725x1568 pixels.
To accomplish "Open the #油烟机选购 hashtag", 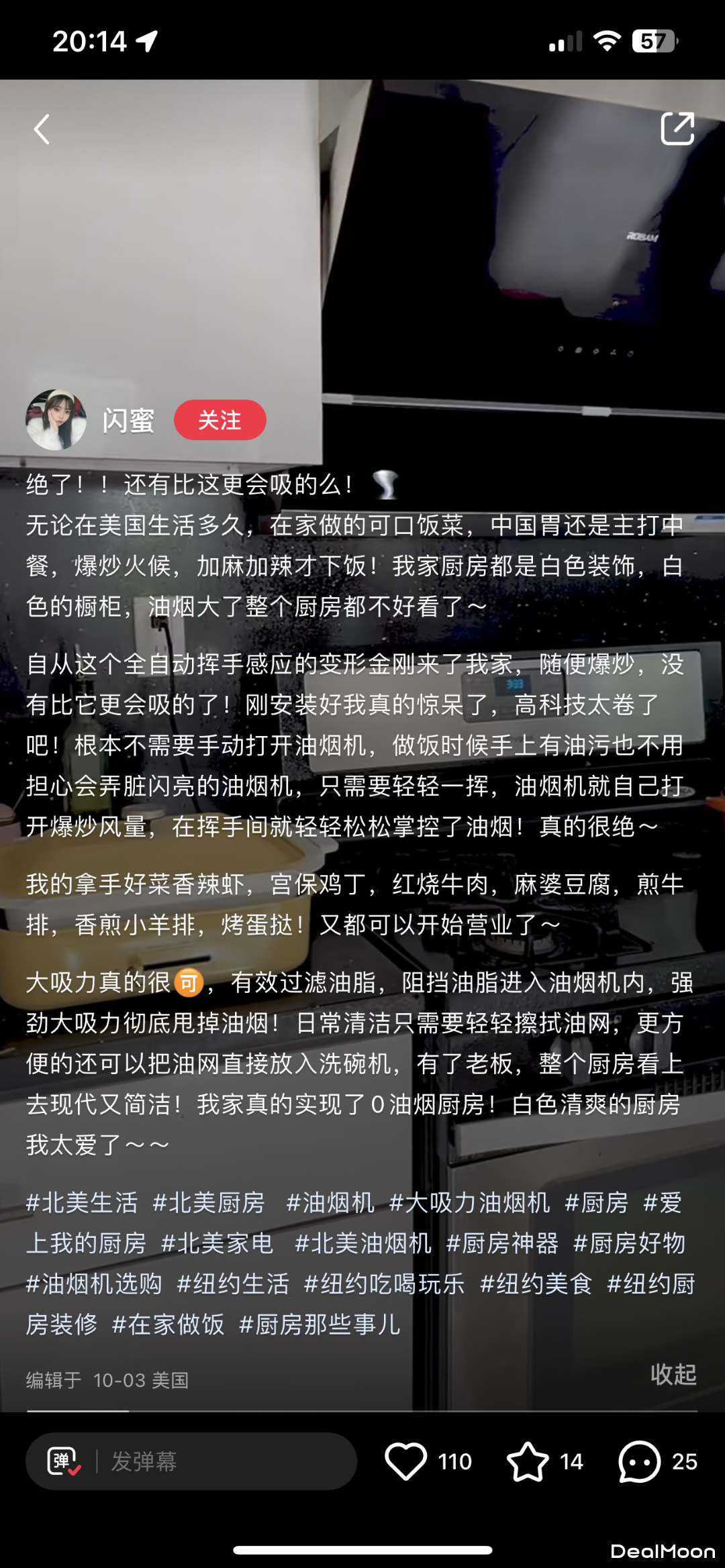I will click(94, 1284).
